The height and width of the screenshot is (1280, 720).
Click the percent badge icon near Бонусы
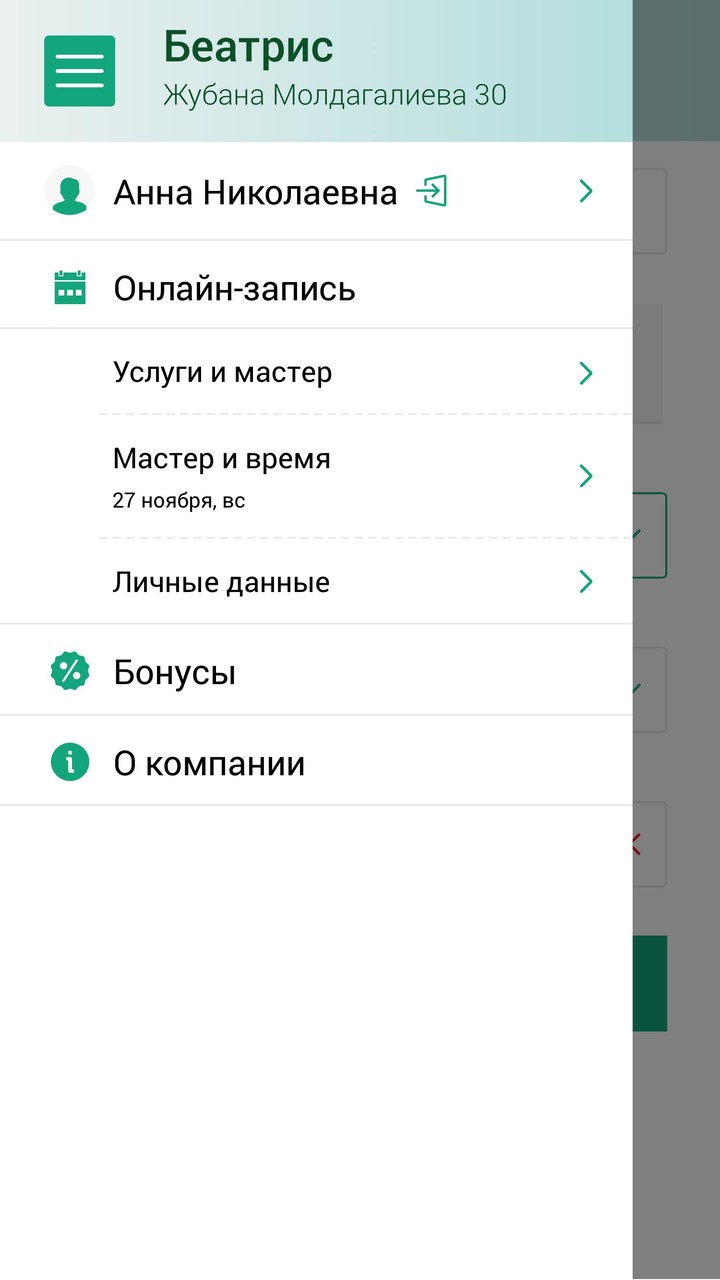point(68,671)
